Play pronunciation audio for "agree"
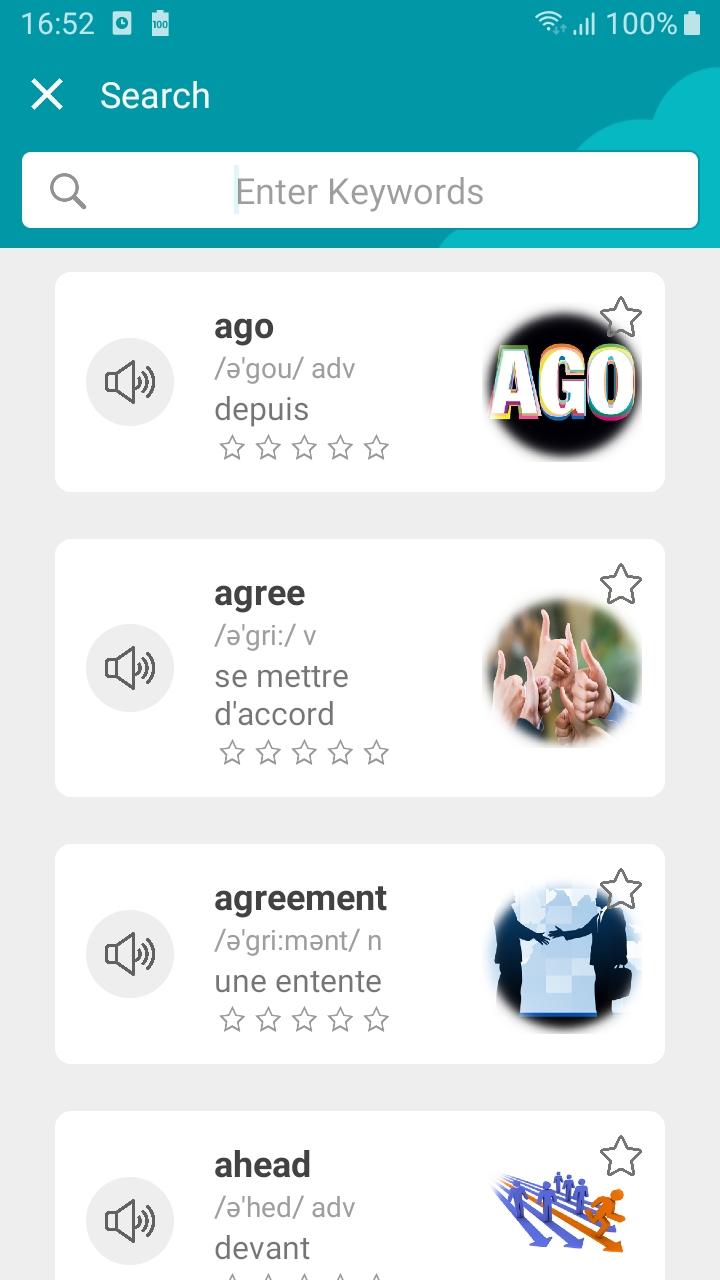 pos(130,668)
